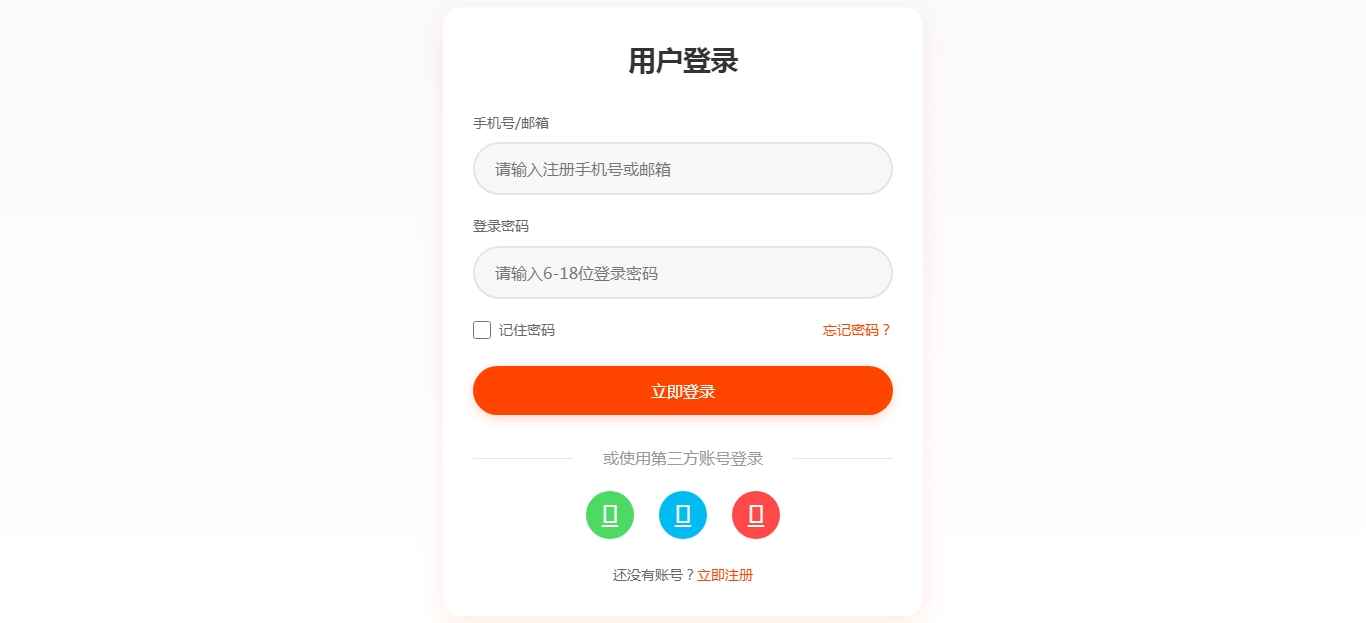
Task: Tap the 手机号/邮箱 input field
Action: tap(682, 169)
